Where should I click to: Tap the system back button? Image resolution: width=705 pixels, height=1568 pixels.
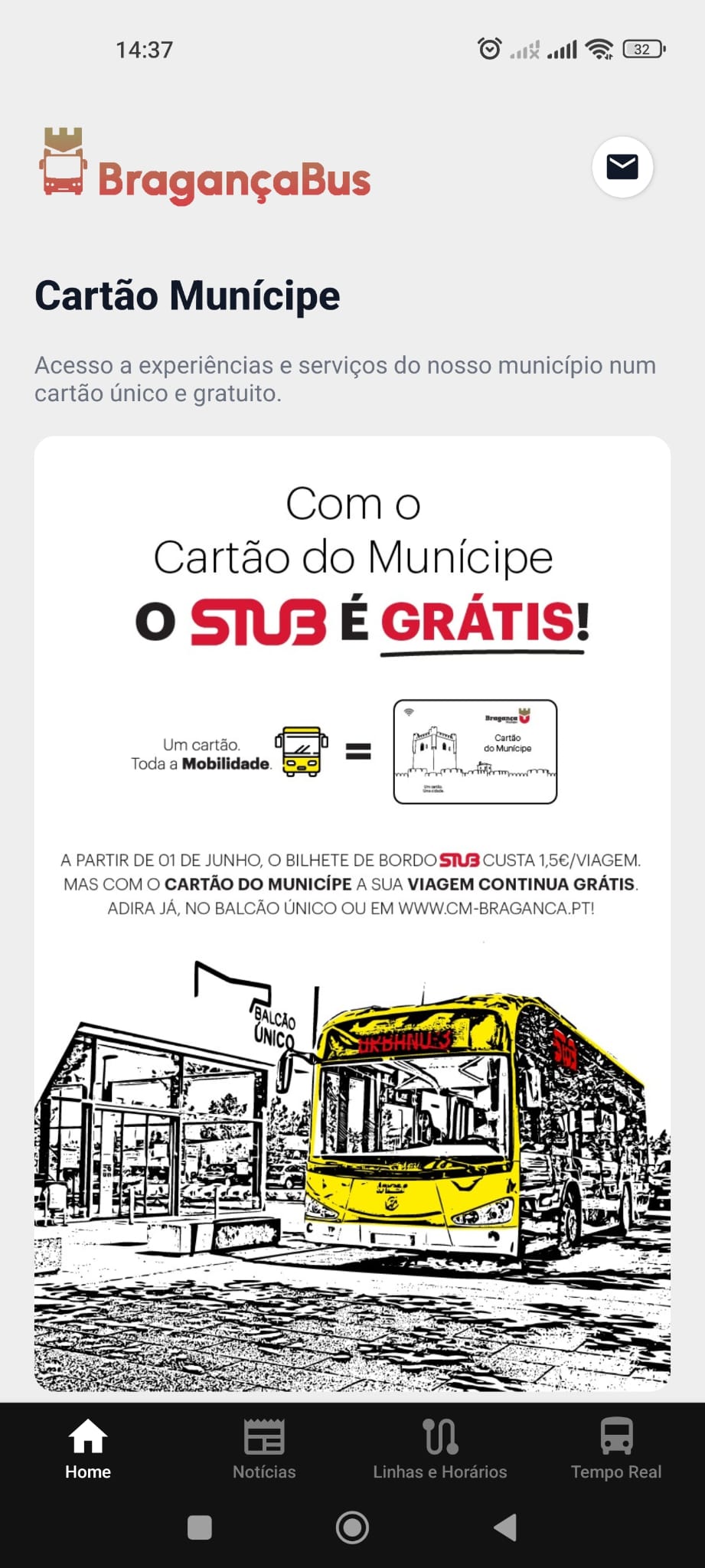pos(505,1527)
